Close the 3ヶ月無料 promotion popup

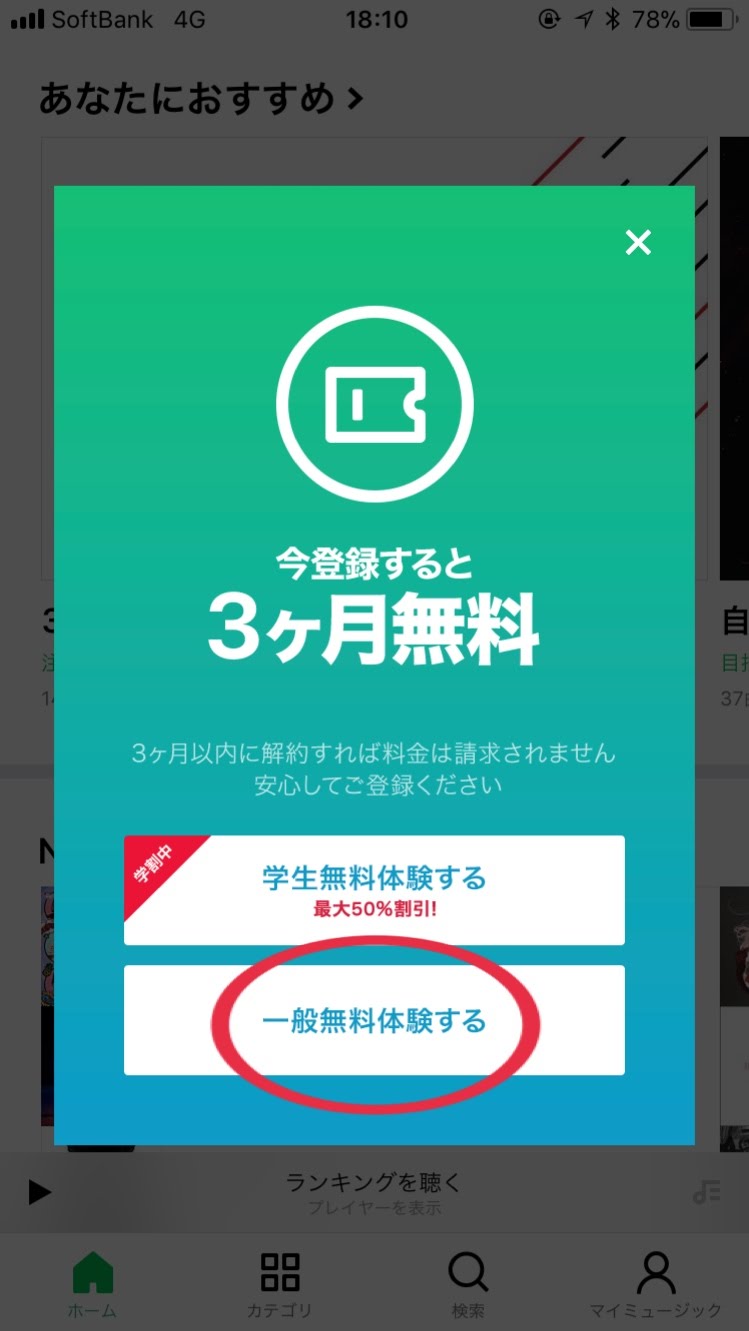coord(638,242)
